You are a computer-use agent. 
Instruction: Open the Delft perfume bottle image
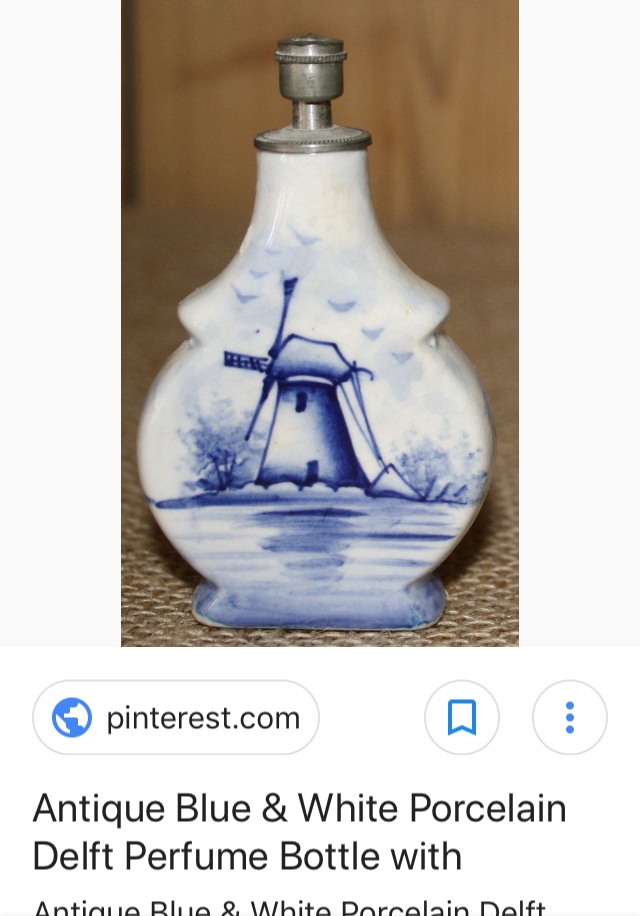(319, 330)
